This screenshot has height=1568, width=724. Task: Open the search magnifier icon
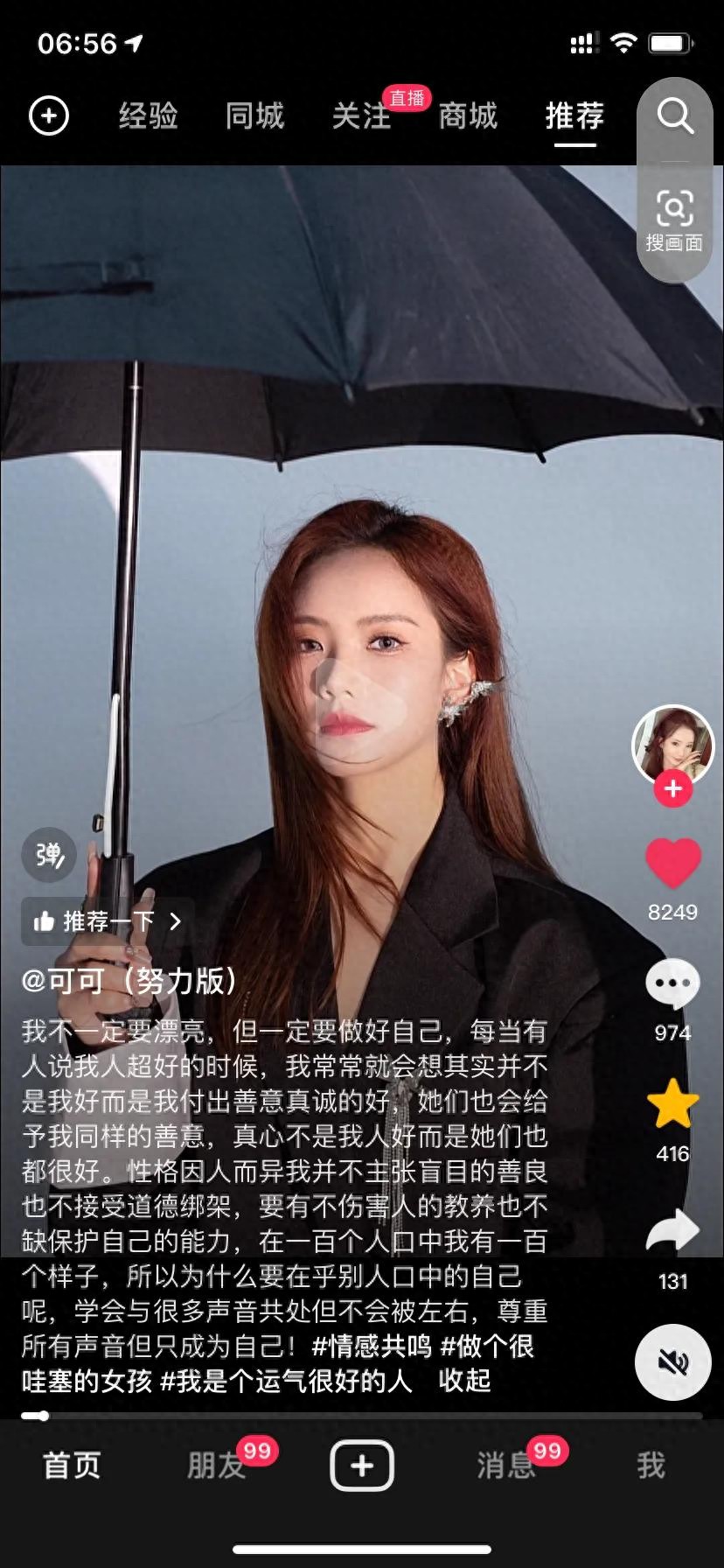coord(674,115)
